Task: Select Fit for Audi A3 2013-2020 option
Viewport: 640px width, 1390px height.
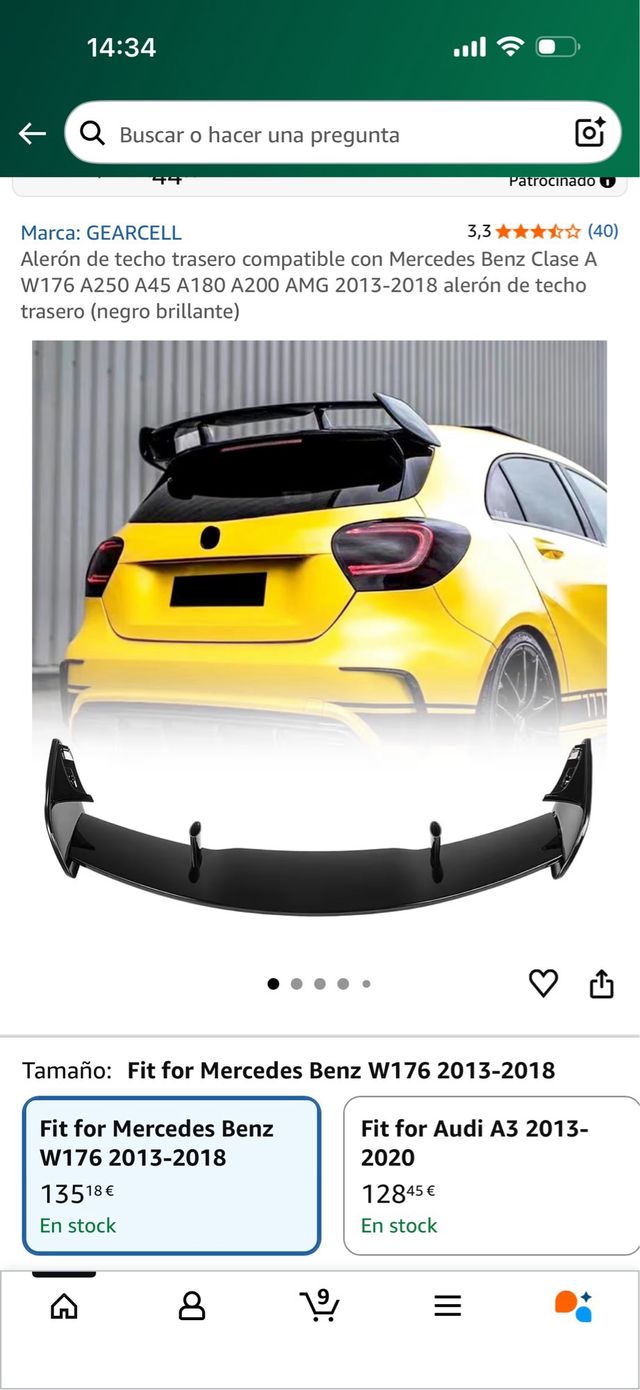Action: (490, 1175)
